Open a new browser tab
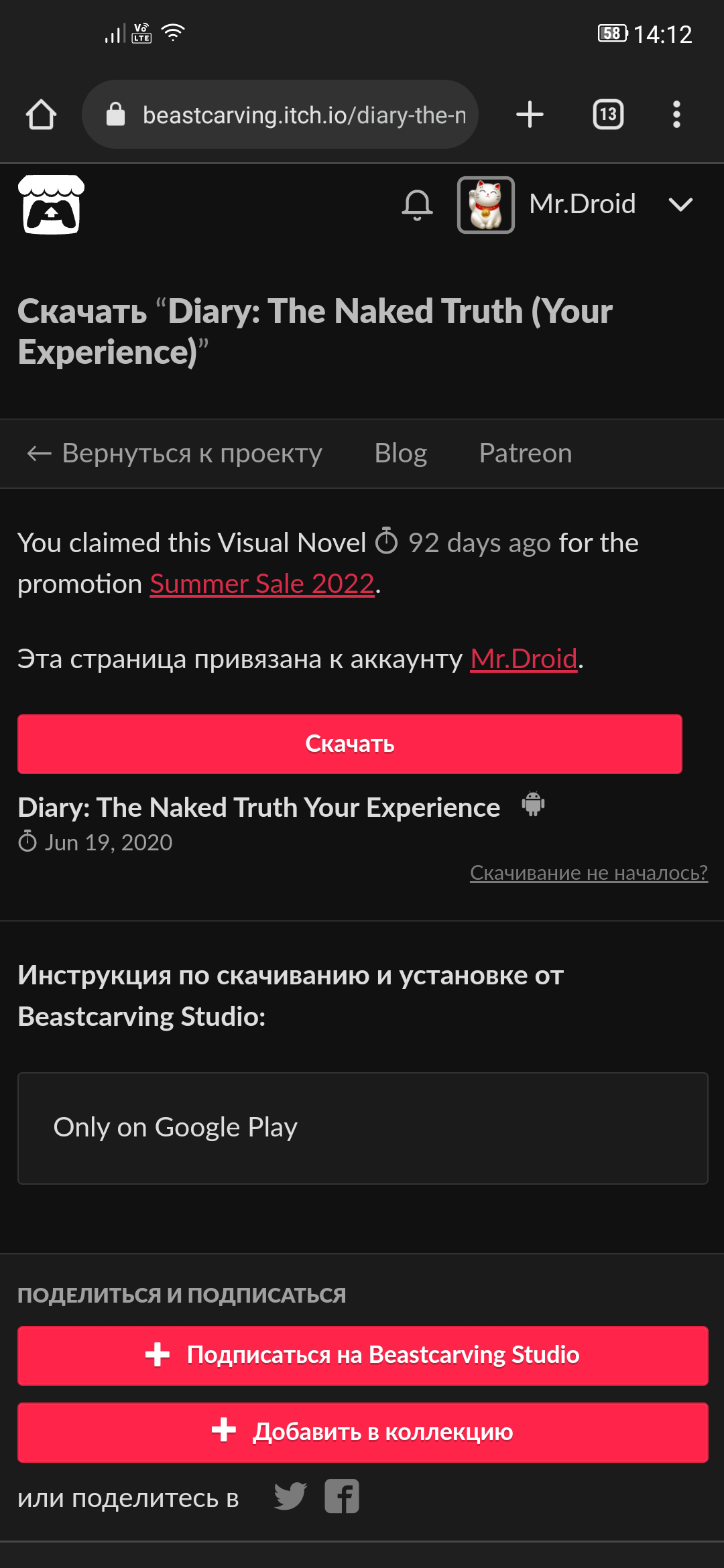The image size is (724, 1568). [530, 115]
